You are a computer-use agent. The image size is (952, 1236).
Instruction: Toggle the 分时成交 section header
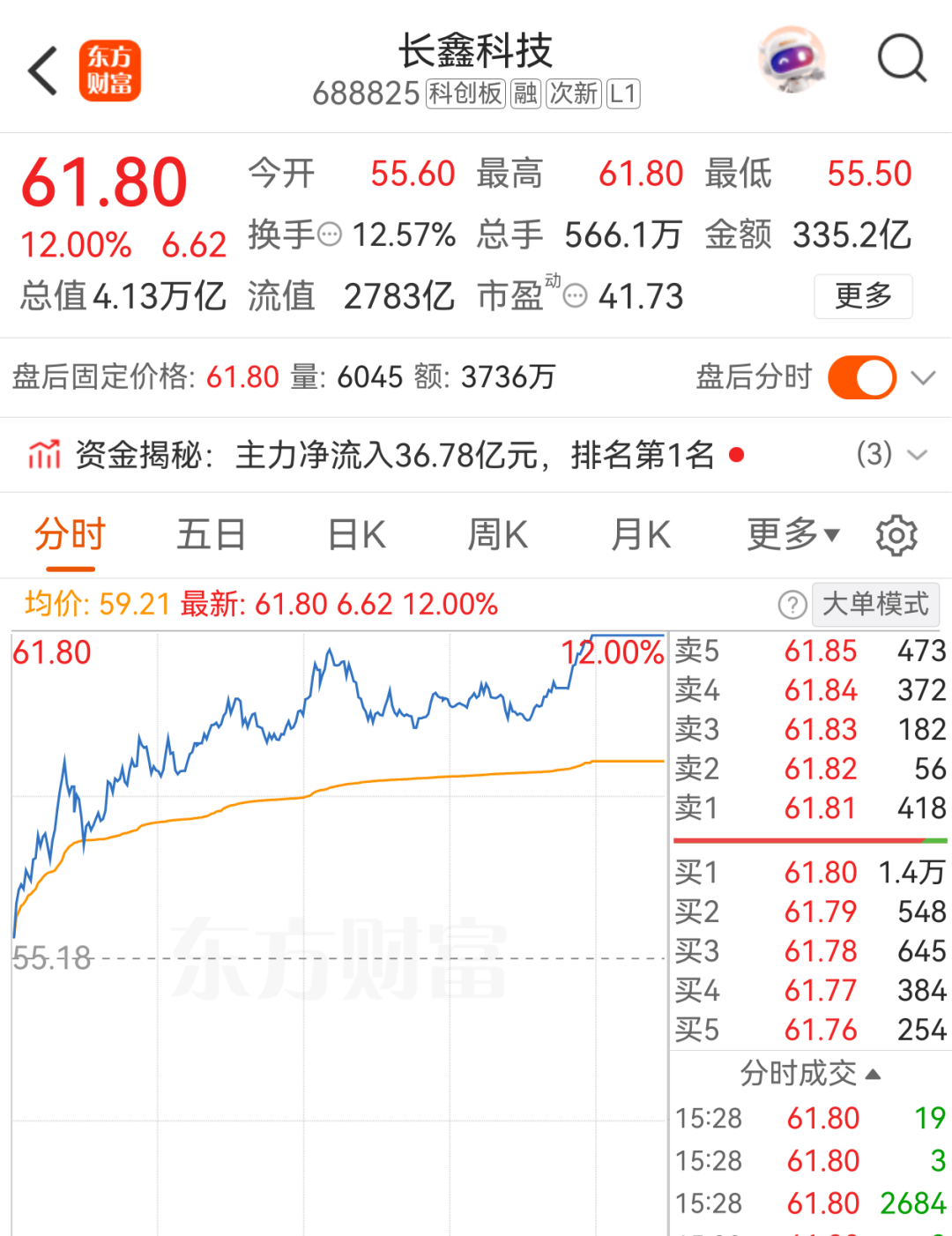(809, 1073)
